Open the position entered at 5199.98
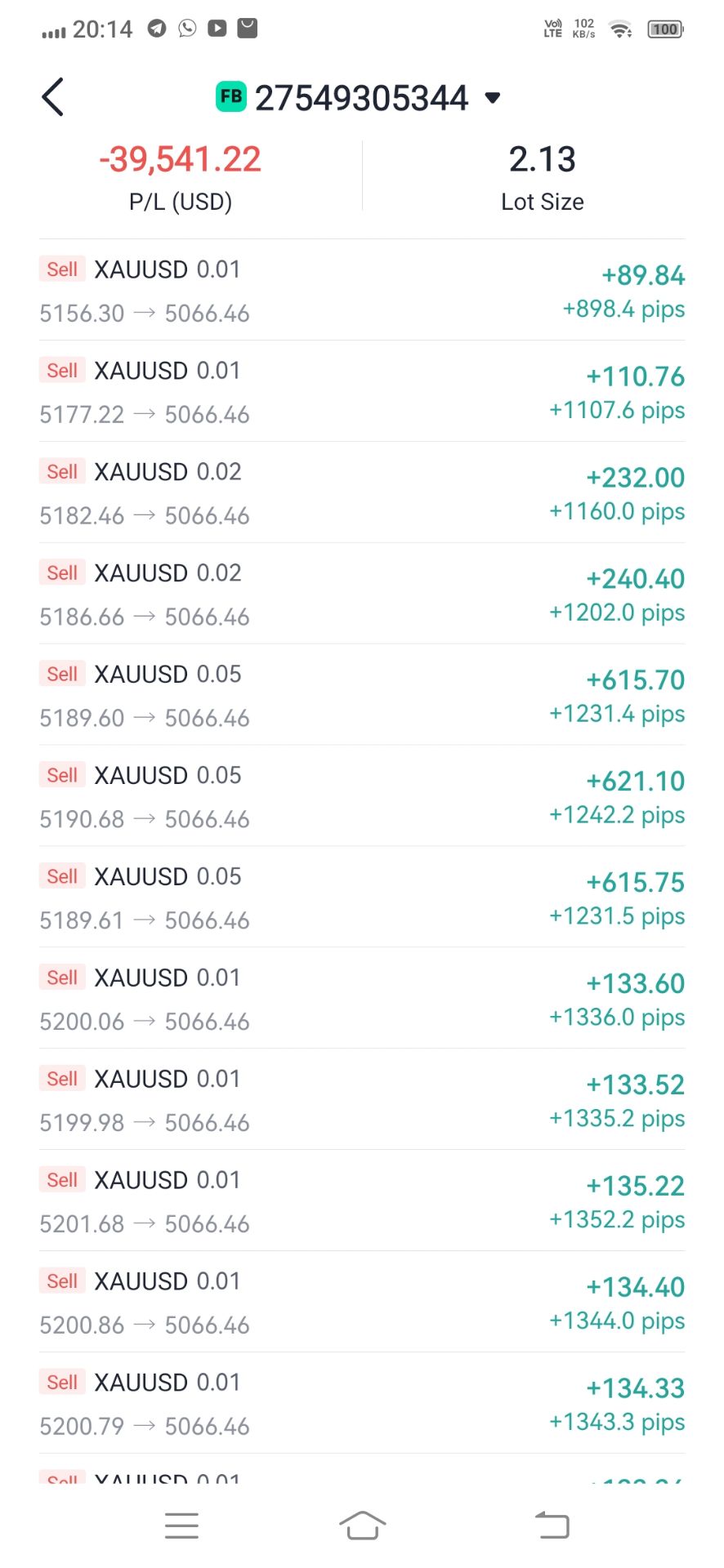This screenshot has width=724, height=1568. pyautogui.click(x=361, y=1101)
